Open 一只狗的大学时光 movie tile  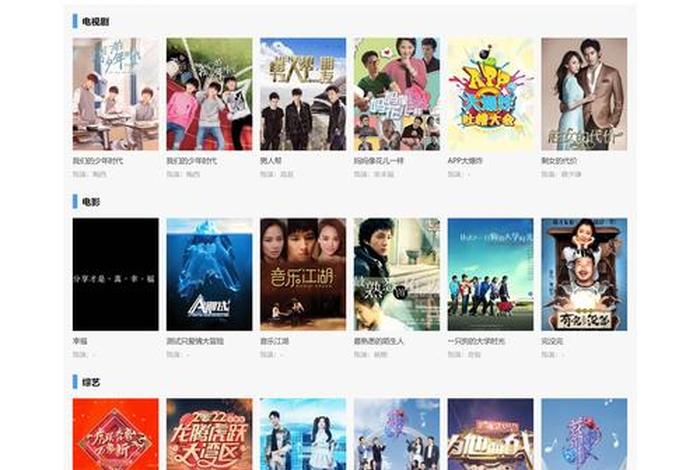[x=490, y=274]
